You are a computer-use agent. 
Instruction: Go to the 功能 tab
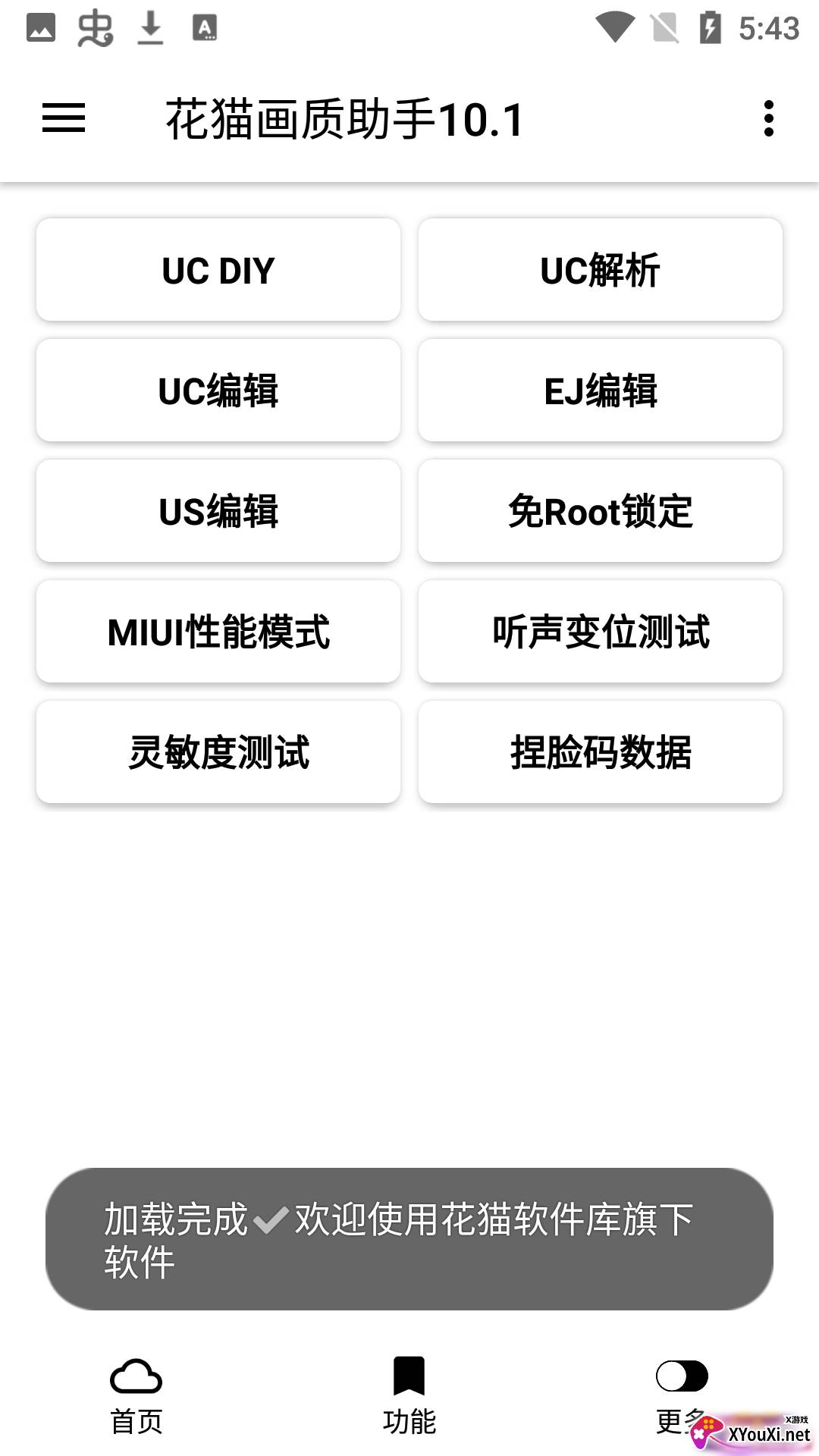(x=409, y=1395)
